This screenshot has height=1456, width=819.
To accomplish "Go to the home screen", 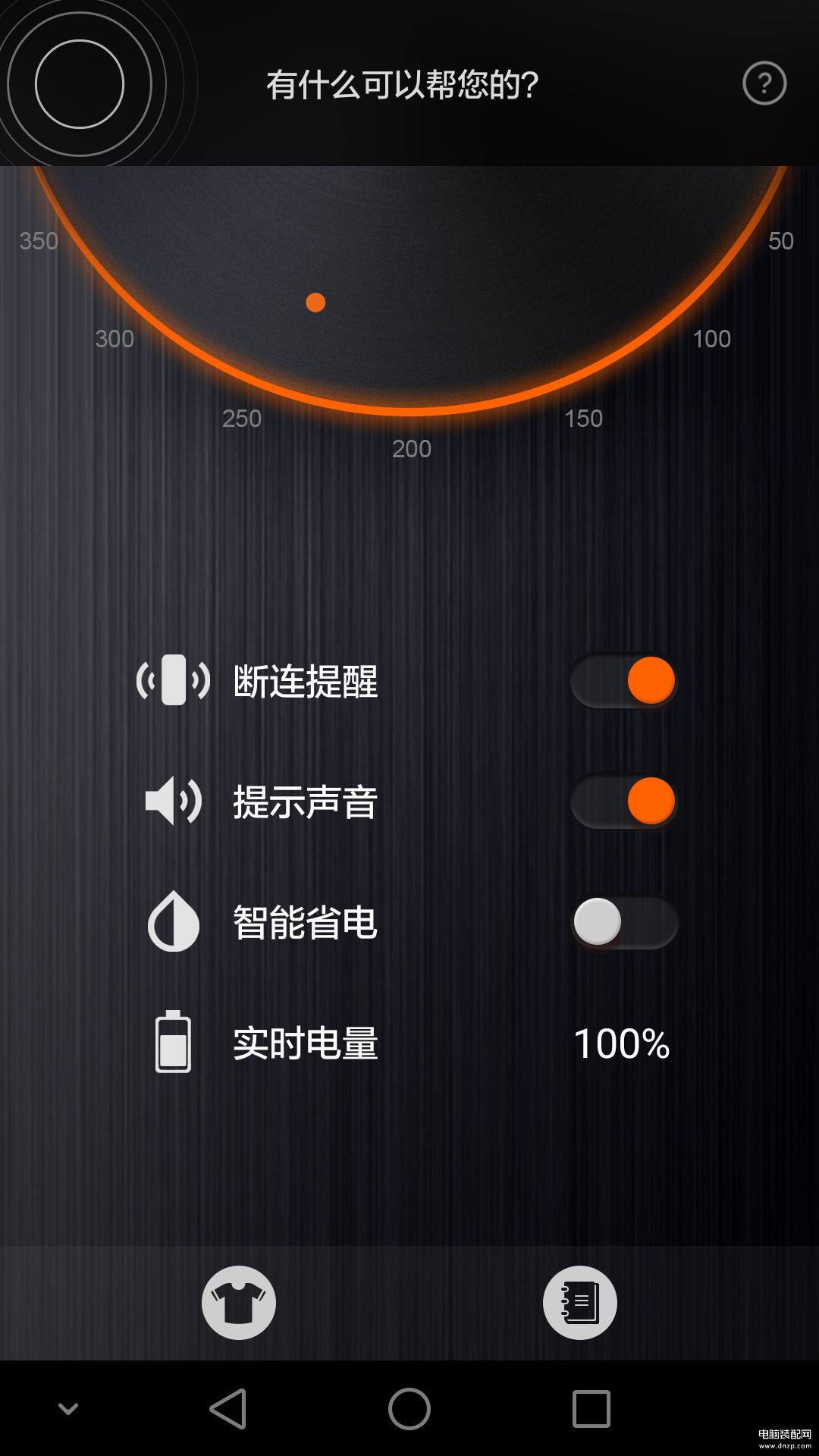I will (x=409, y=1409).
